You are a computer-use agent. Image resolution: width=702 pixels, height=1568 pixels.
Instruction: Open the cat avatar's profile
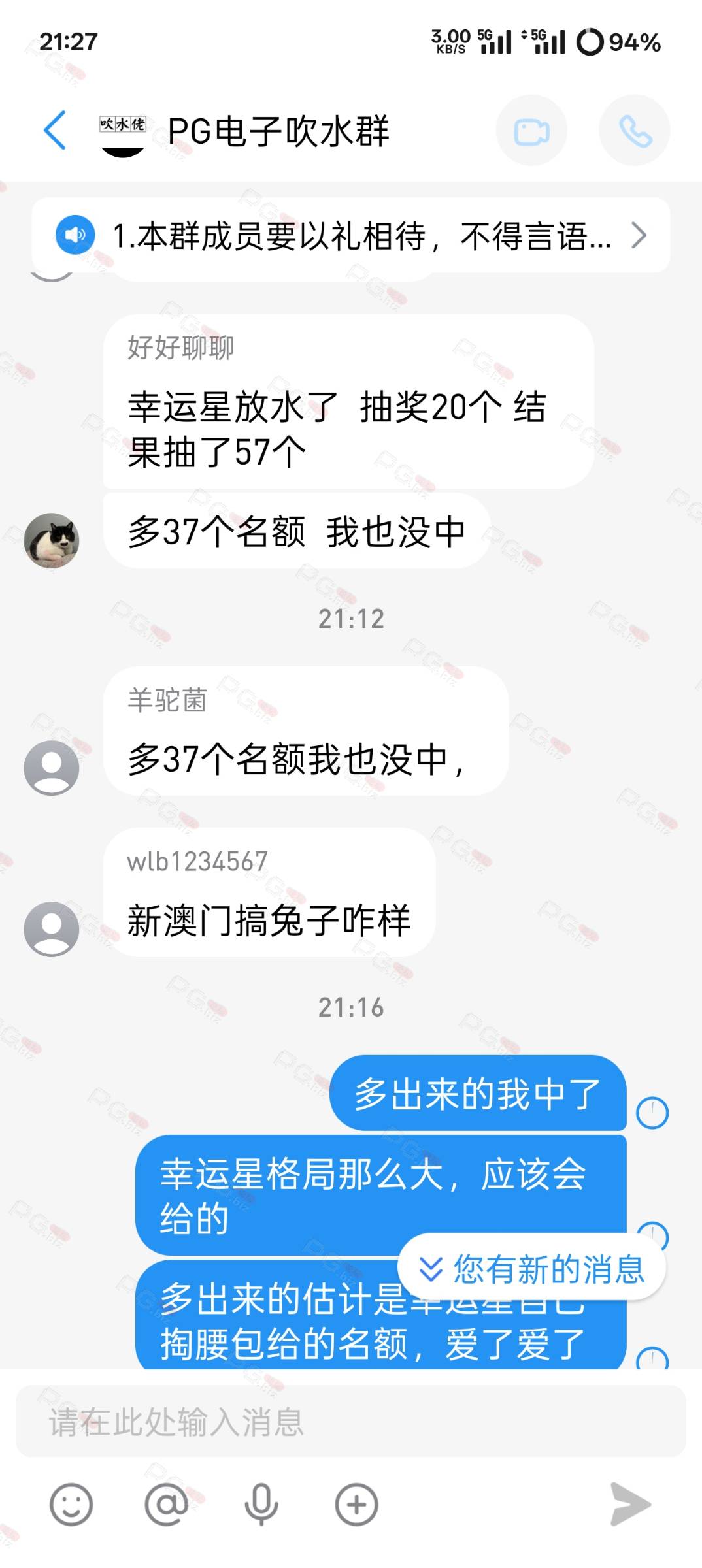52,540
